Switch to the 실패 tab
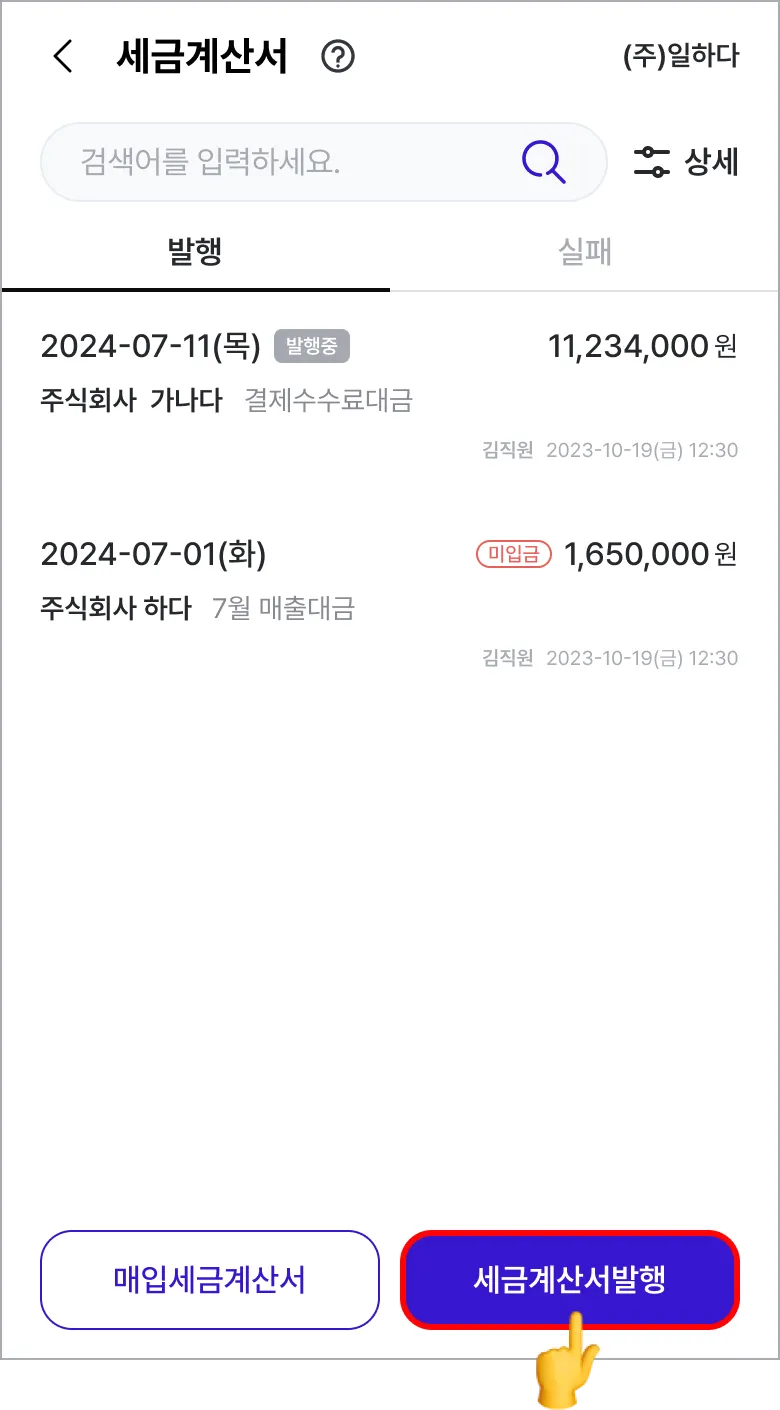This screenshot has width=780, height=1410. (x=584, y=252)
